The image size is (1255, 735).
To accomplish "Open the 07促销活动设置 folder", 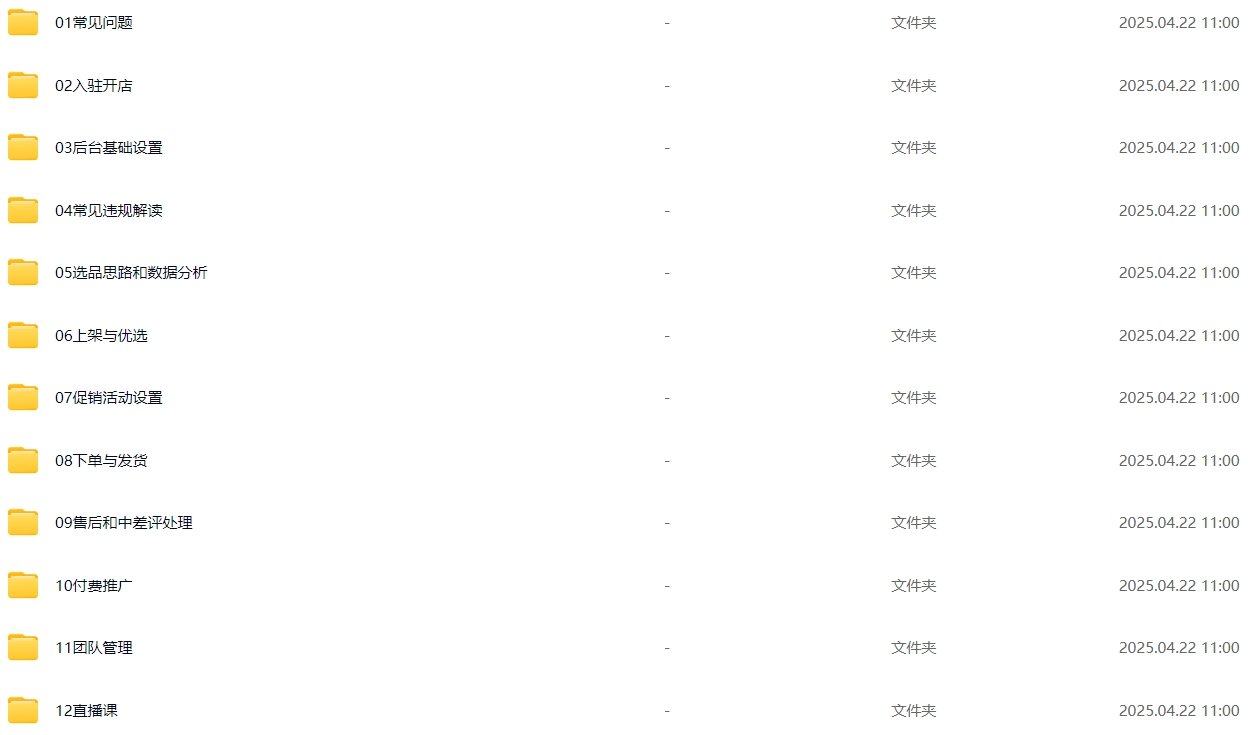I will point(108,398).
